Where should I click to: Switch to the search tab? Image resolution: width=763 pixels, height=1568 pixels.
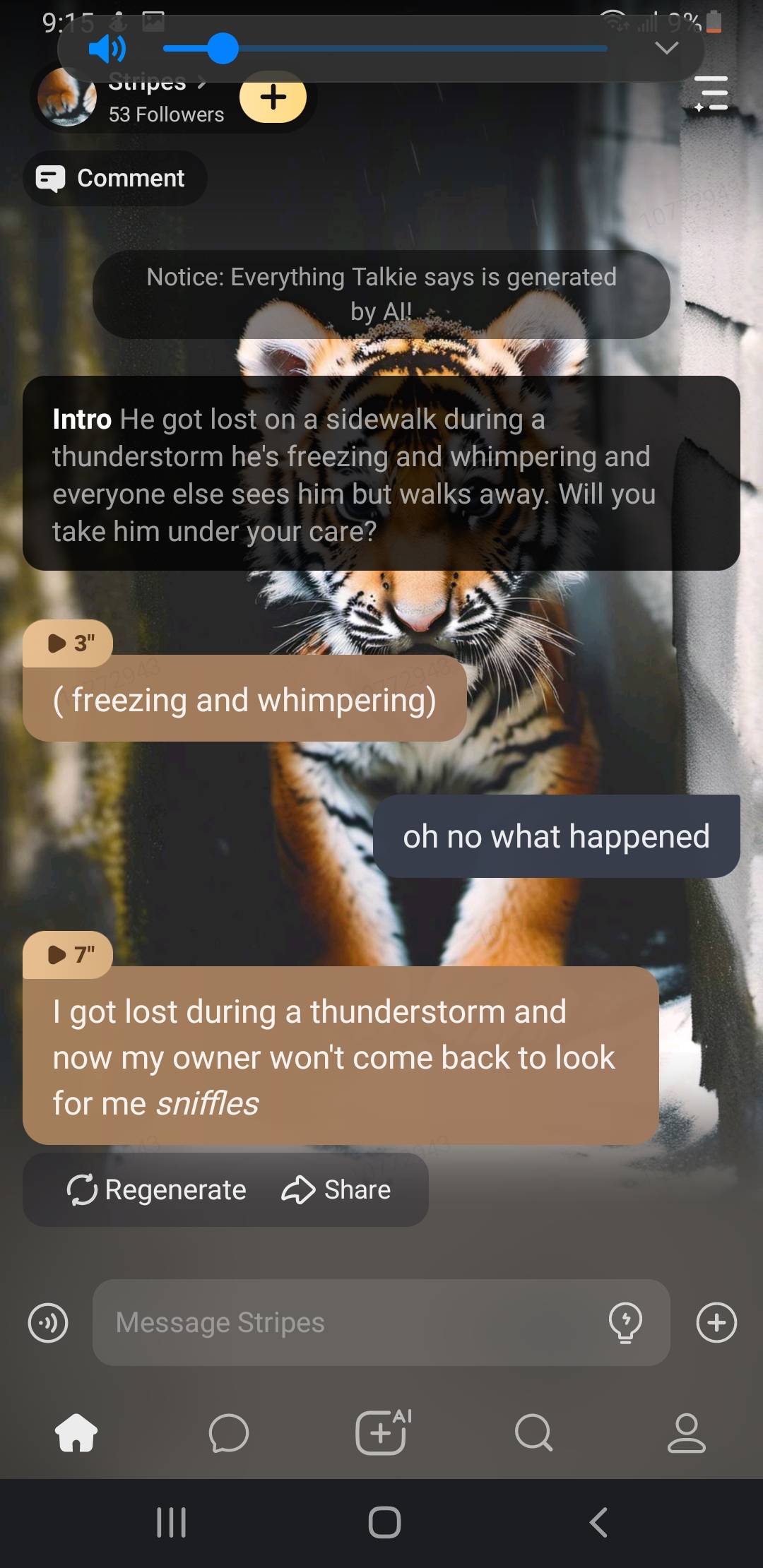(534, 1433)
